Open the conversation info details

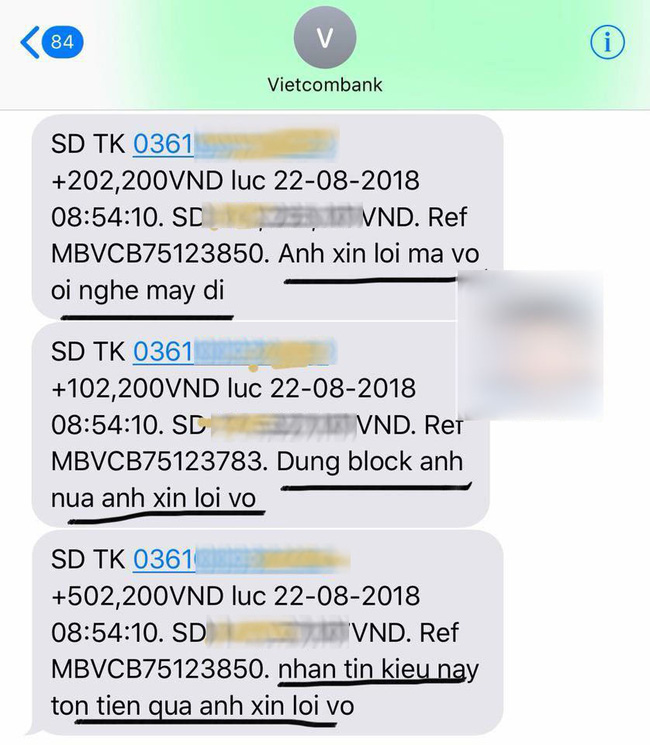click(x=607, y=42)
